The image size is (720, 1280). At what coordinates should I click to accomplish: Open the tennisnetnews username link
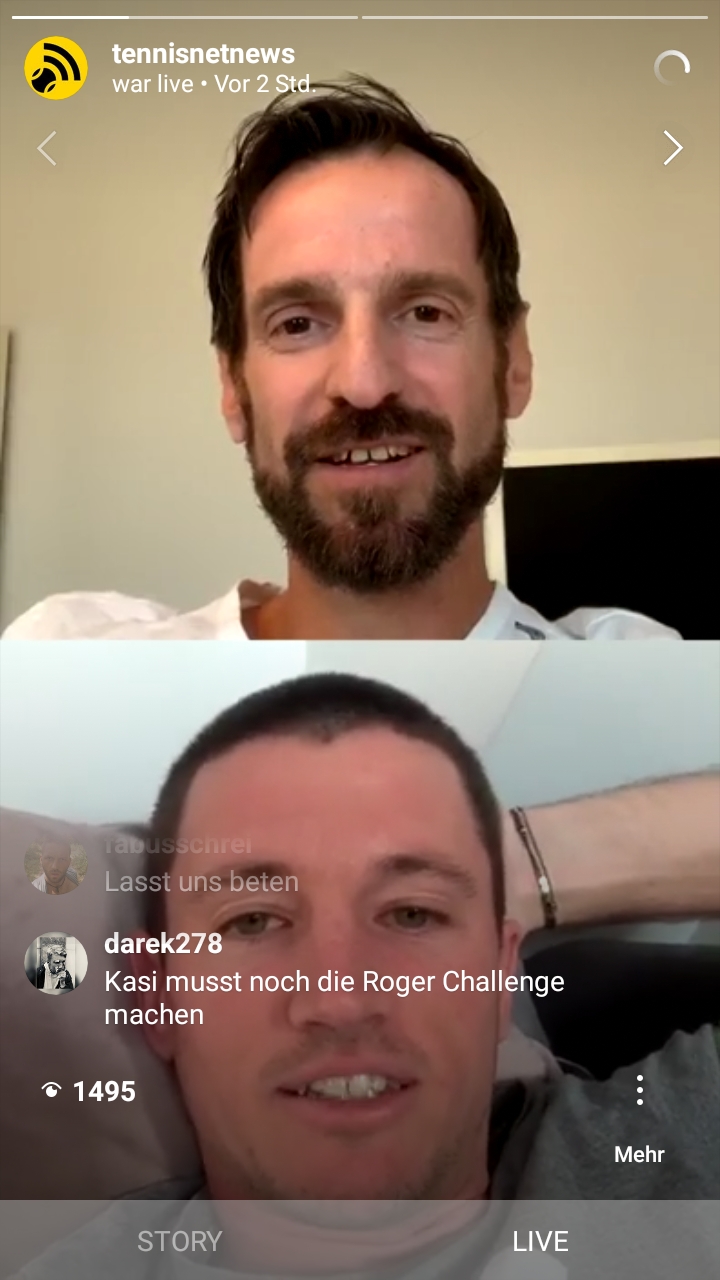(203, 53)
